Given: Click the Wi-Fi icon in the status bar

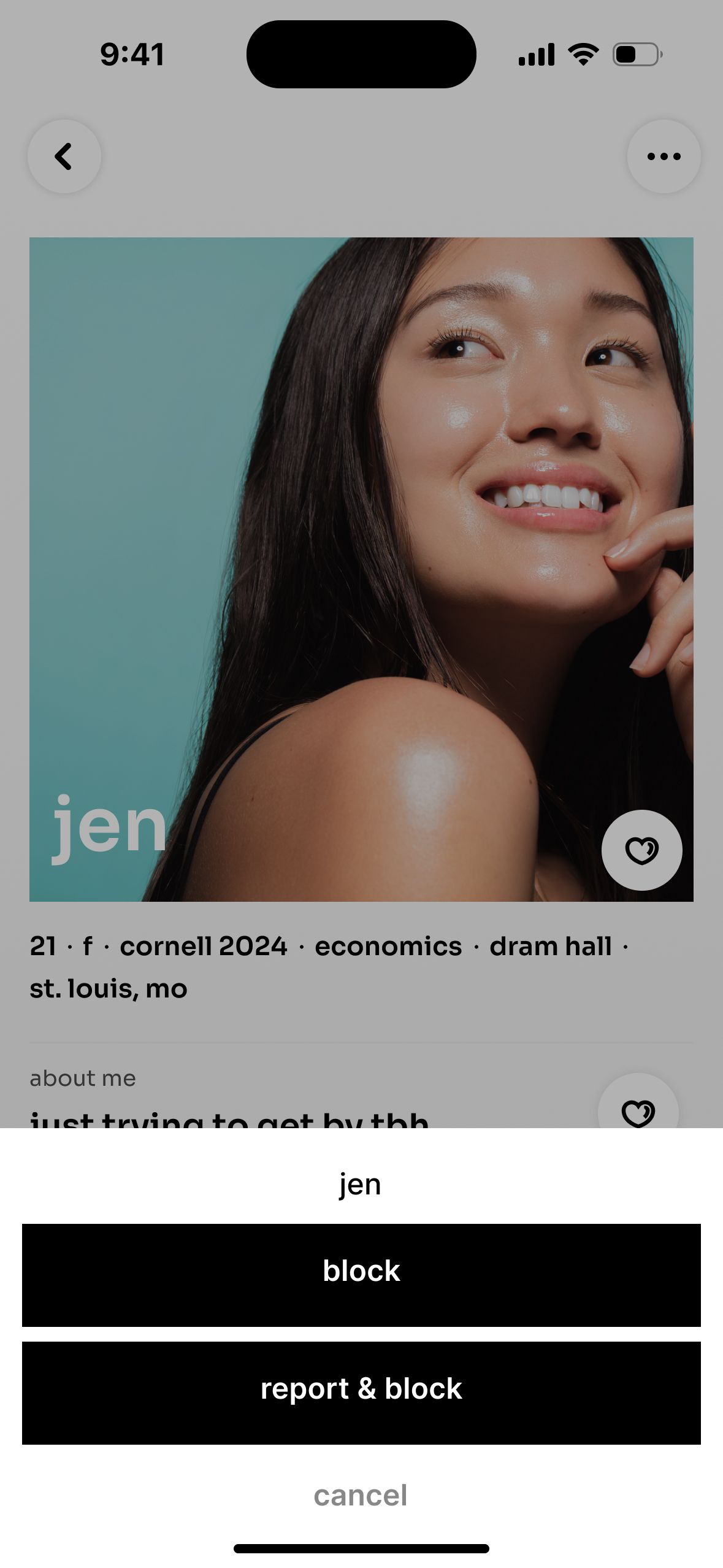Looking at the screenshot, I should tap(583, 54).
